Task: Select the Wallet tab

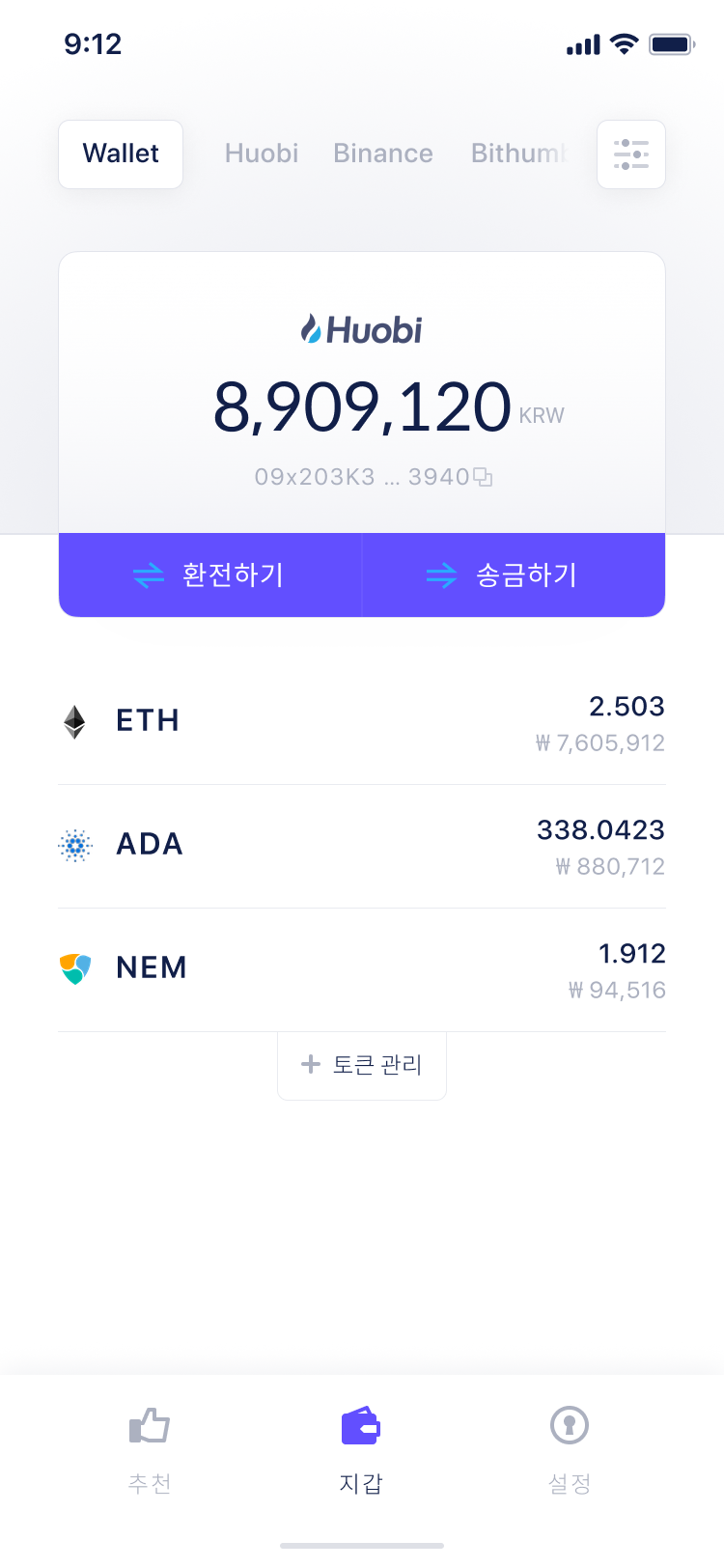Action: (x=121, y=154)
